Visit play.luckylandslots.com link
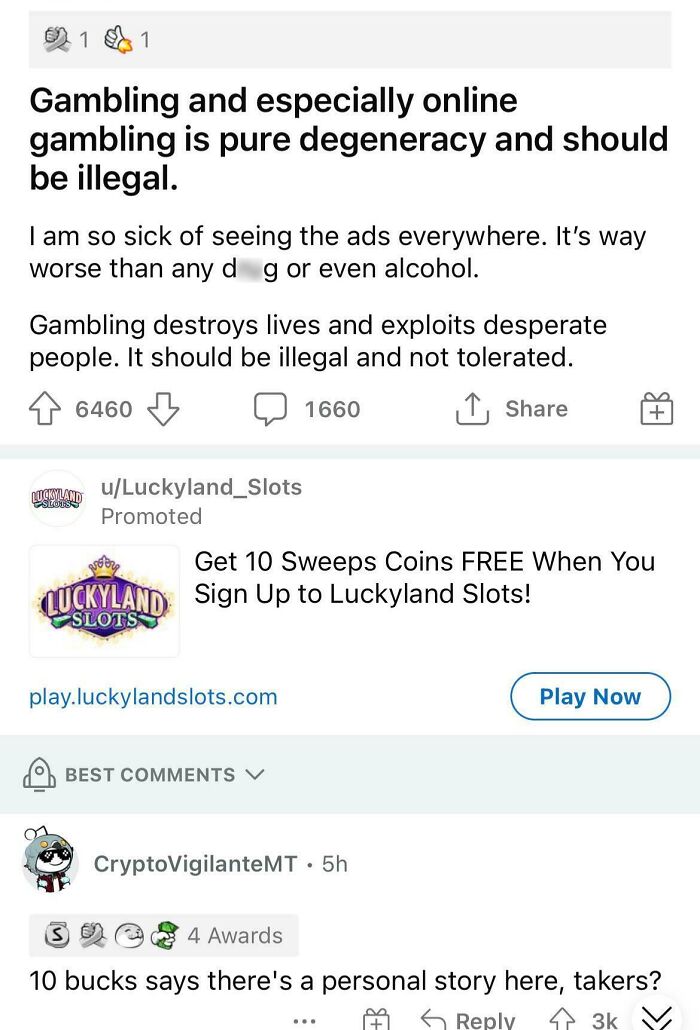 click(x=153, y=697)
